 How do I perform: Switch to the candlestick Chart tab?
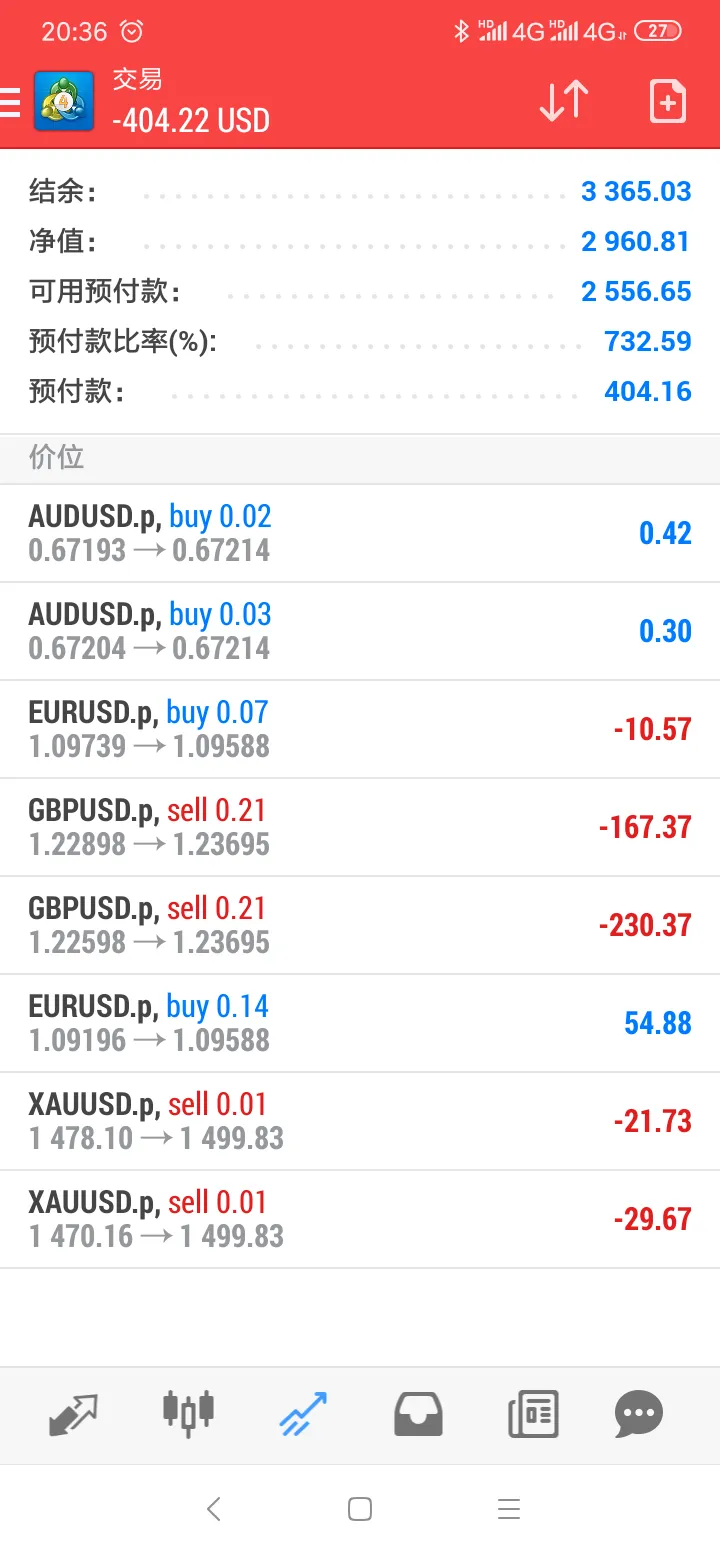(188, 1414)
